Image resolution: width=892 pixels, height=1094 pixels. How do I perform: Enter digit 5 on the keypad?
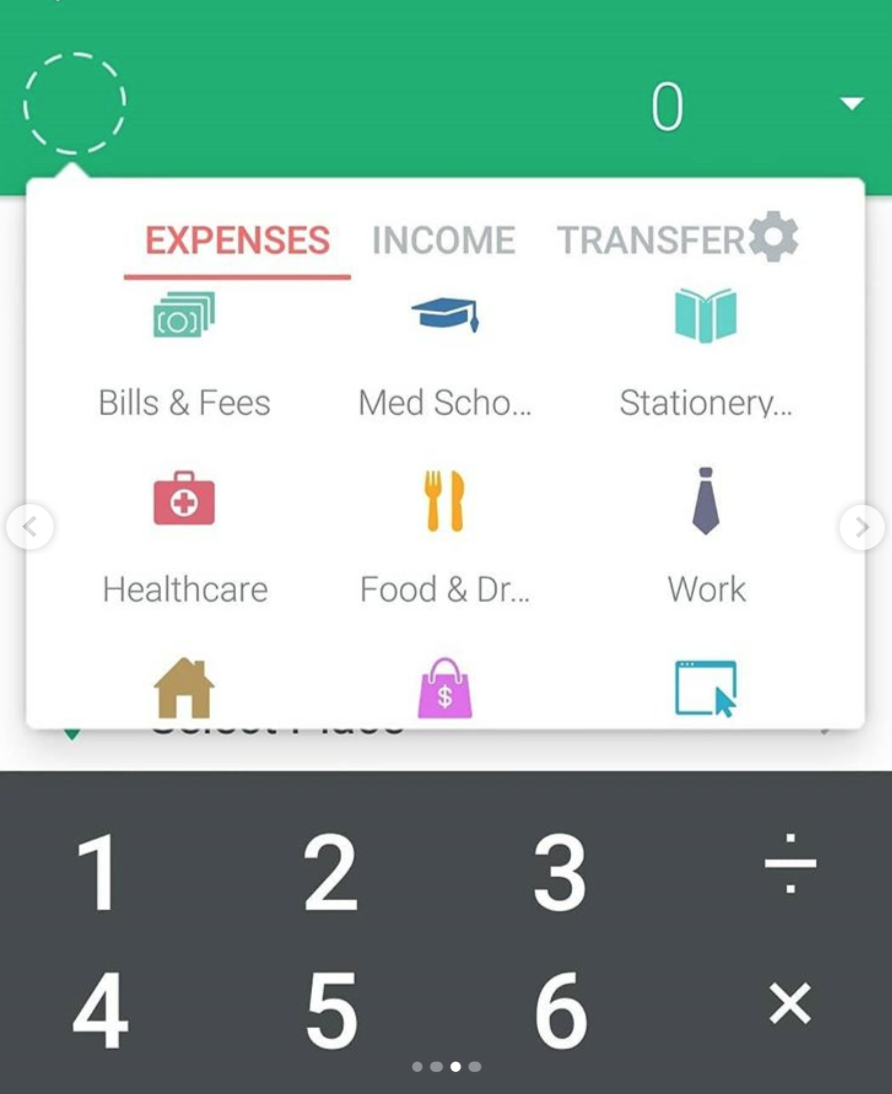point(331,1010)
